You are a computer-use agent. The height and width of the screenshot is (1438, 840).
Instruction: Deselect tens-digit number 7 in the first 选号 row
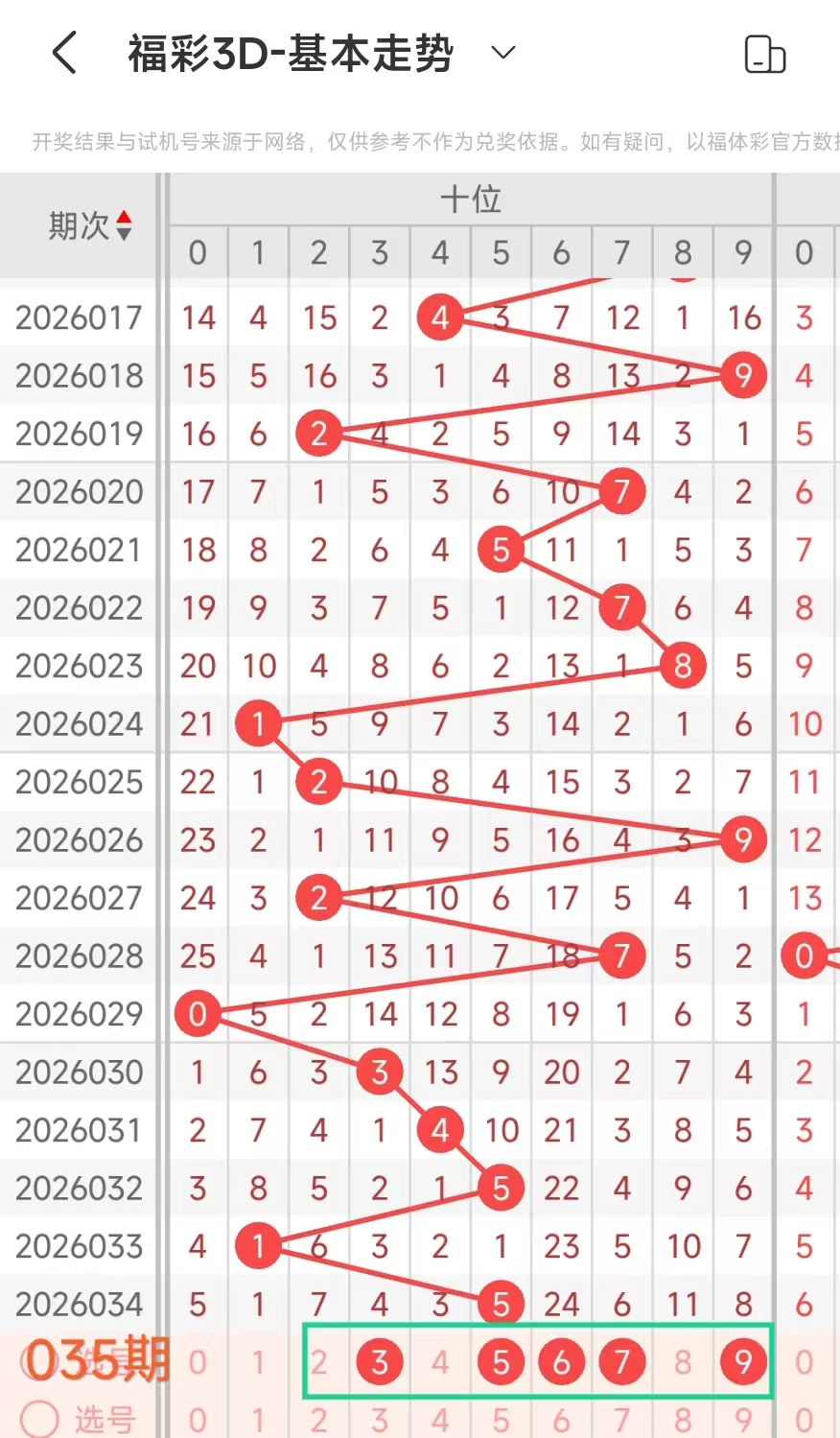click(x=621, y=1361)
